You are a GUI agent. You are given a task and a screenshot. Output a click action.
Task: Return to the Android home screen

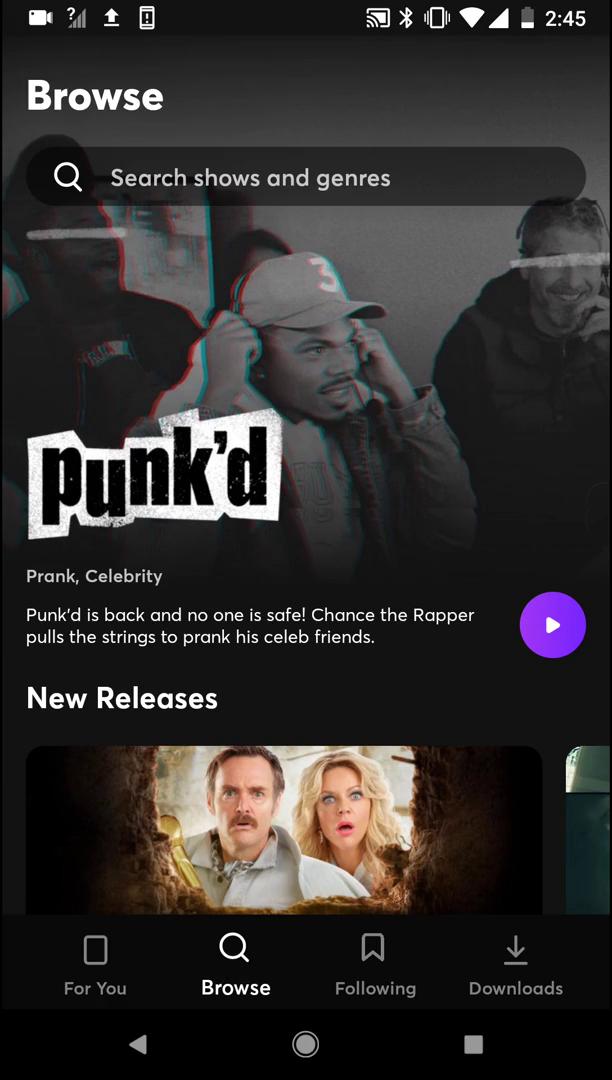(x=306, y=1045)
